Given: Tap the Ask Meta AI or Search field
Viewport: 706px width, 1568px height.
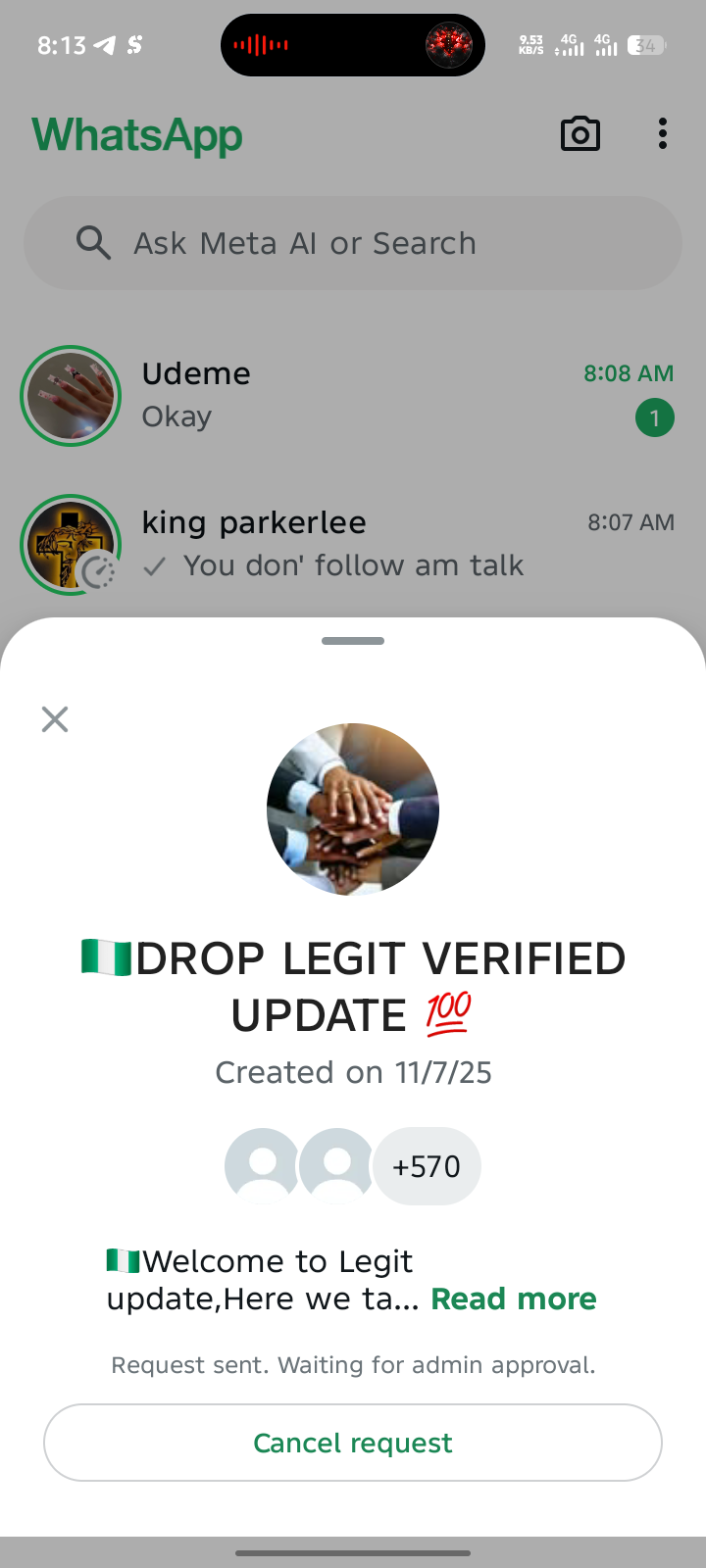Looking at the screenshot, I should point(353,243).
